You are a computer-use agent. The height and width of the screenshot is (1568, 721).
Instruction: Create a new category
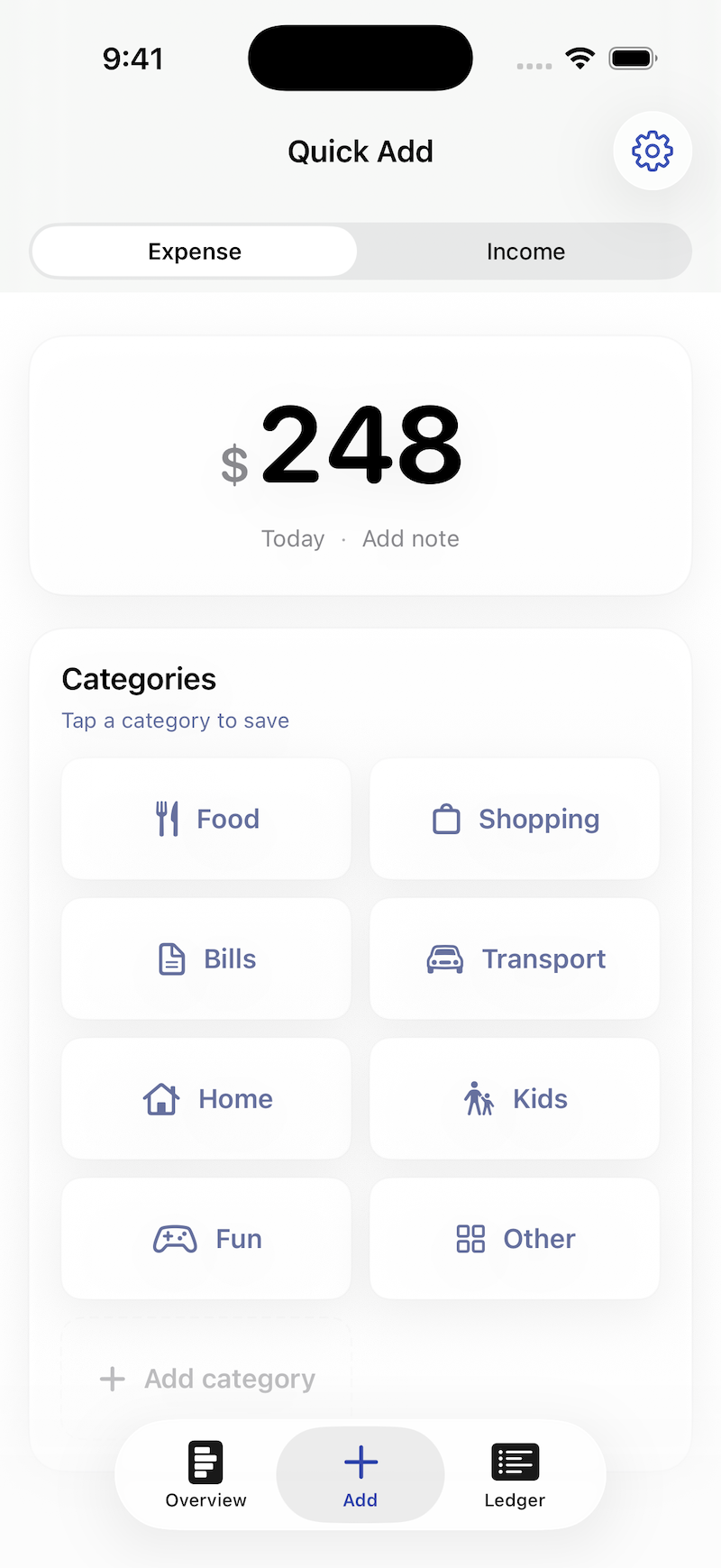207,1379
